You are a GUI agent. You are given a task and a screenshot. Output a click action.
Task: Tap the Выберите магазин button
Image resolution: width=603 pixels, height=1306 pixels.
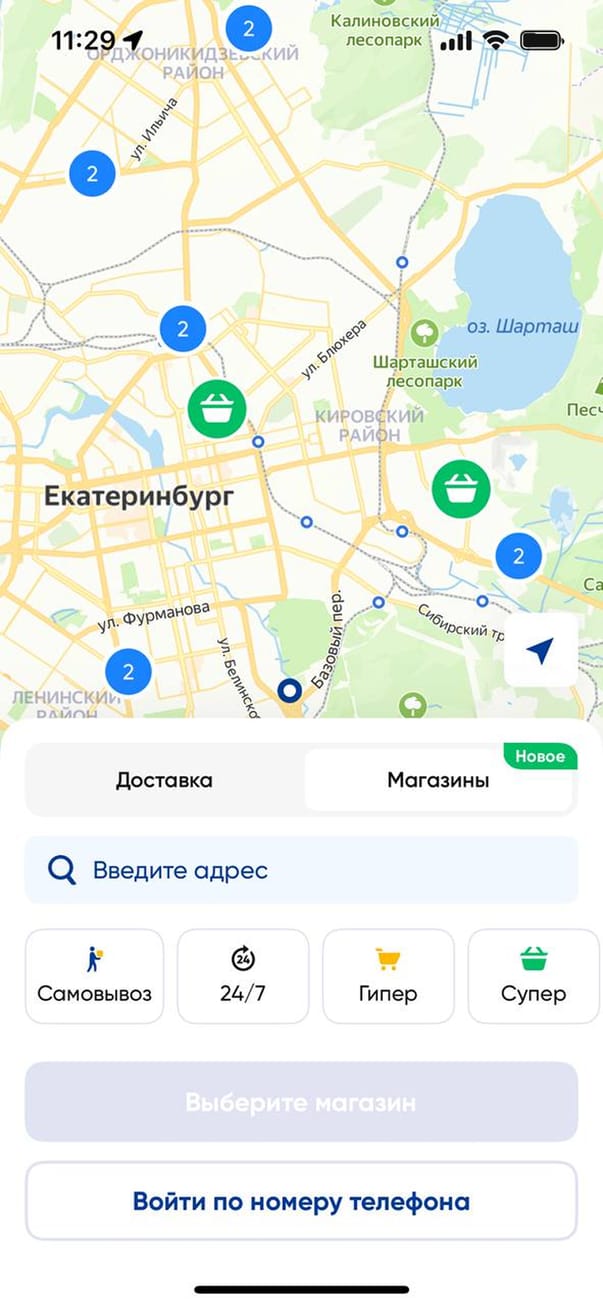point(301,1102)
